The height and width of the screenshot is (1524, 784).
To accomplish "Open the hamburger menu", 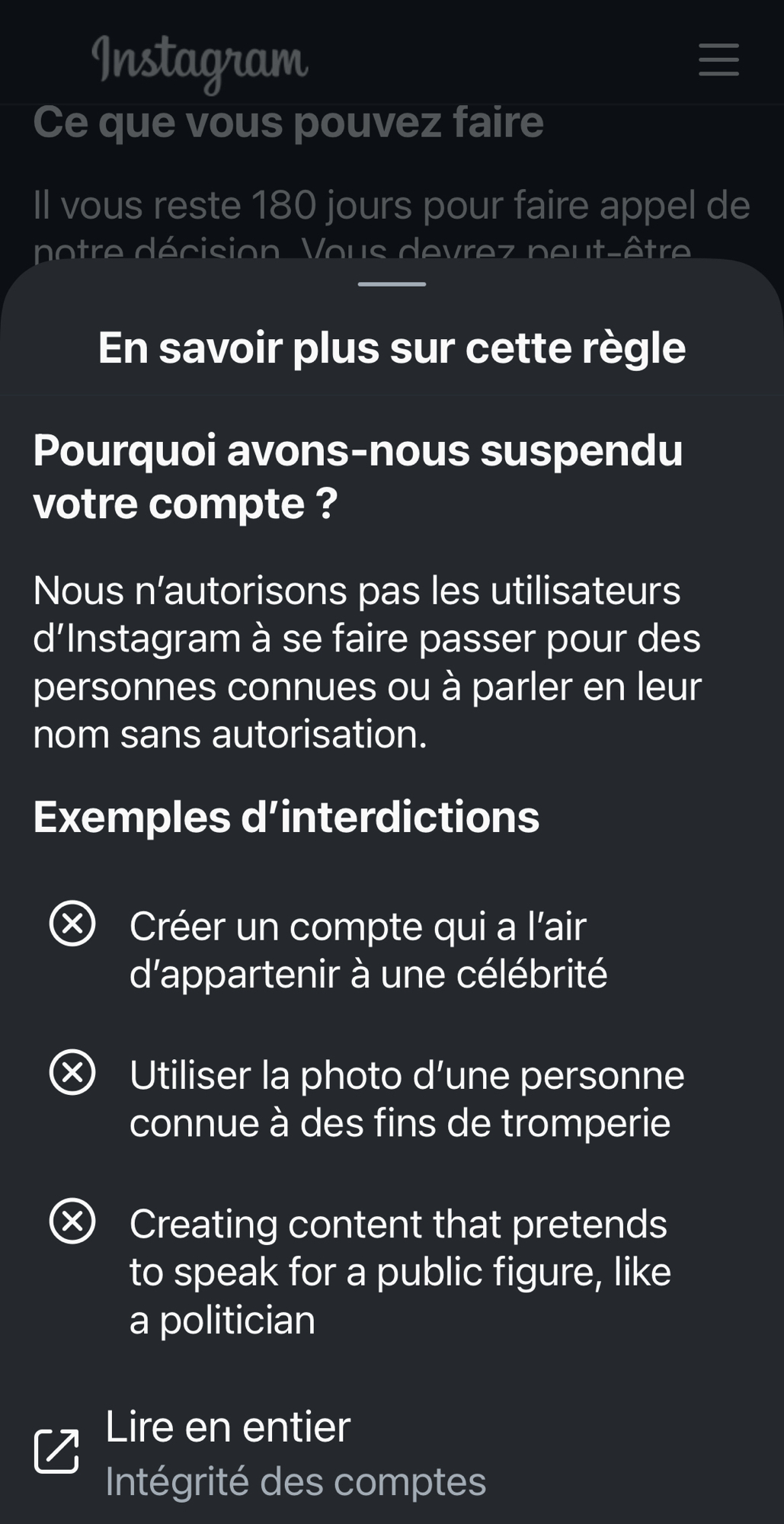I will click(718, 59).
